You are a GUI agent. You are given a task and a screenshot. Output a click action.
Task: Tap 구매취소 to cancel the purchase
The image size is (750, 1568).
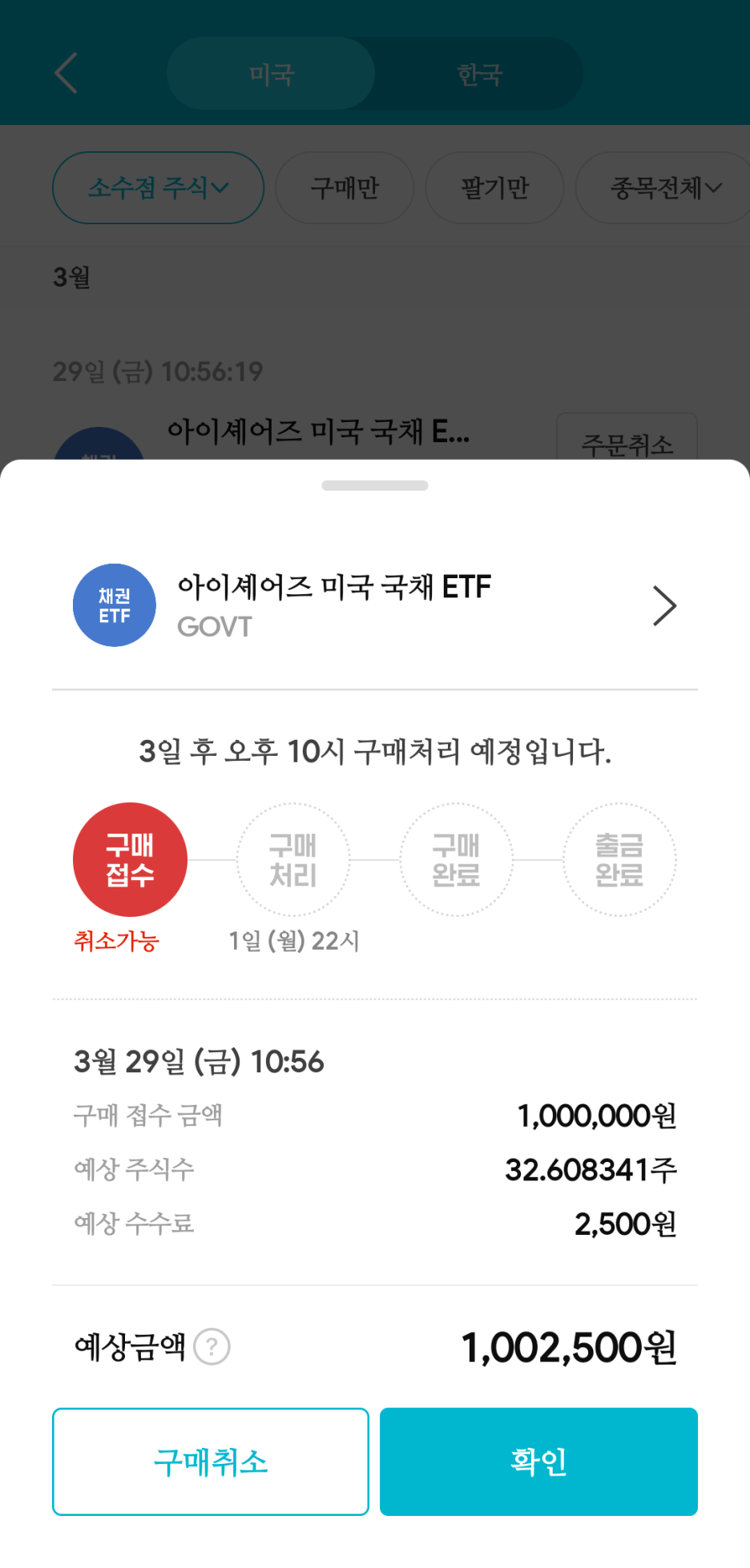tap(211, 1461)
